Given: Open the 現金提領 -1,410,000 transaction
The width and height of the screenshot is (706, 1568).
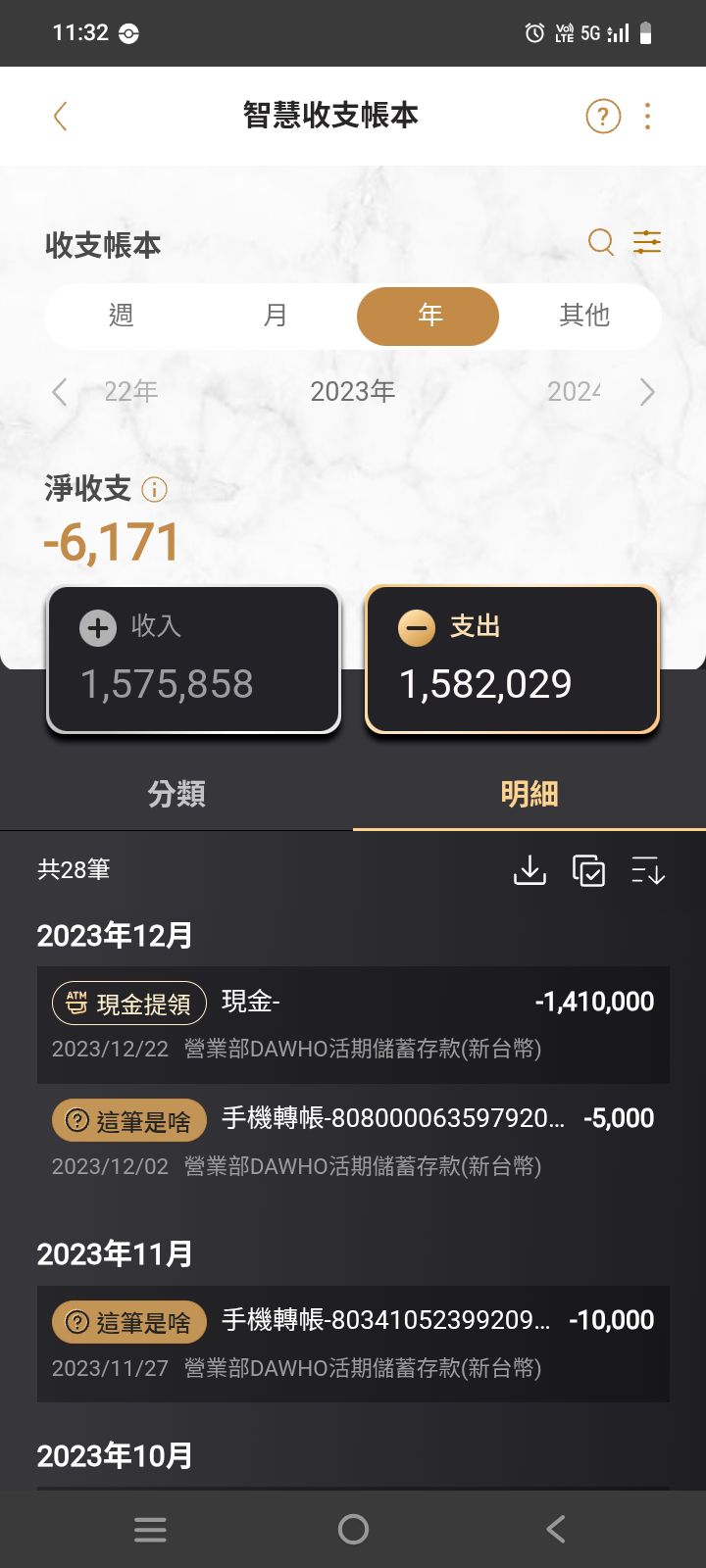Looking at the screenshot, I should click(x=353, y=1024).
